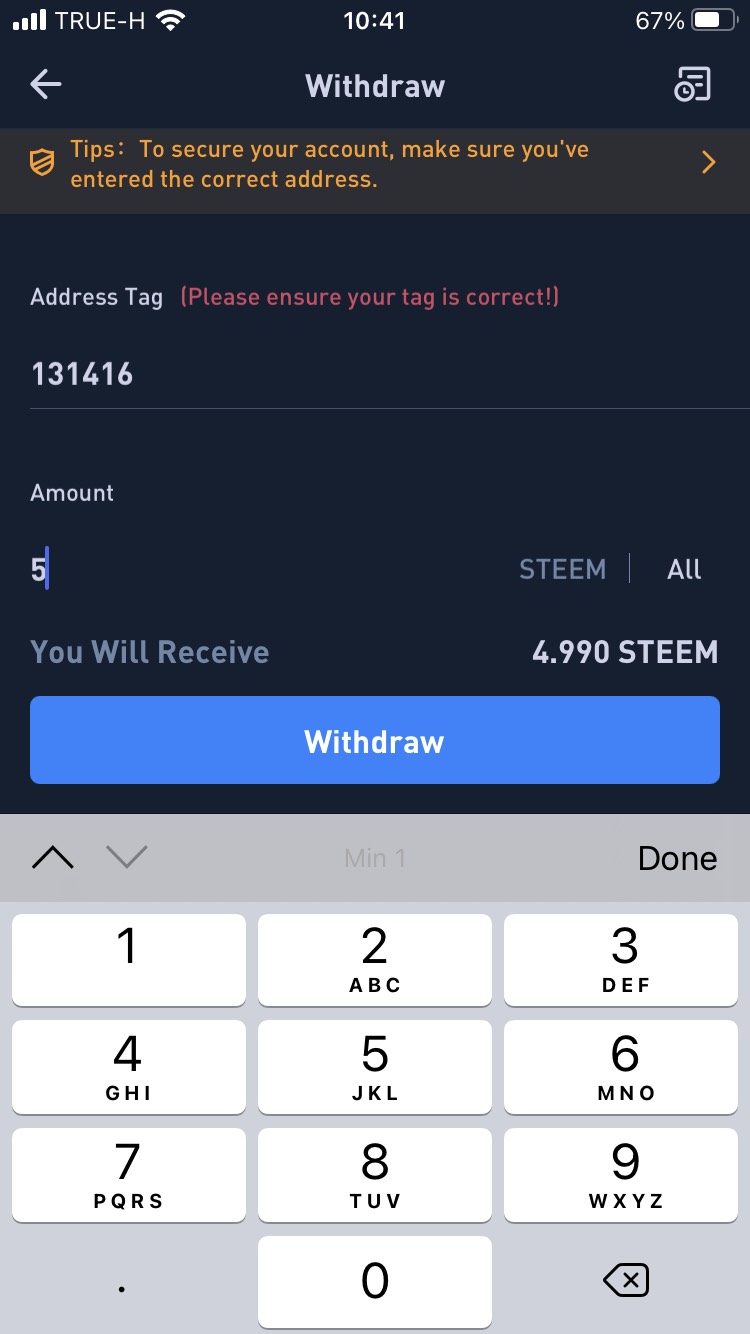Enter digit 0 on the keypad
The width and height of the screenshot is (750, 1334).
point(375,1281)
